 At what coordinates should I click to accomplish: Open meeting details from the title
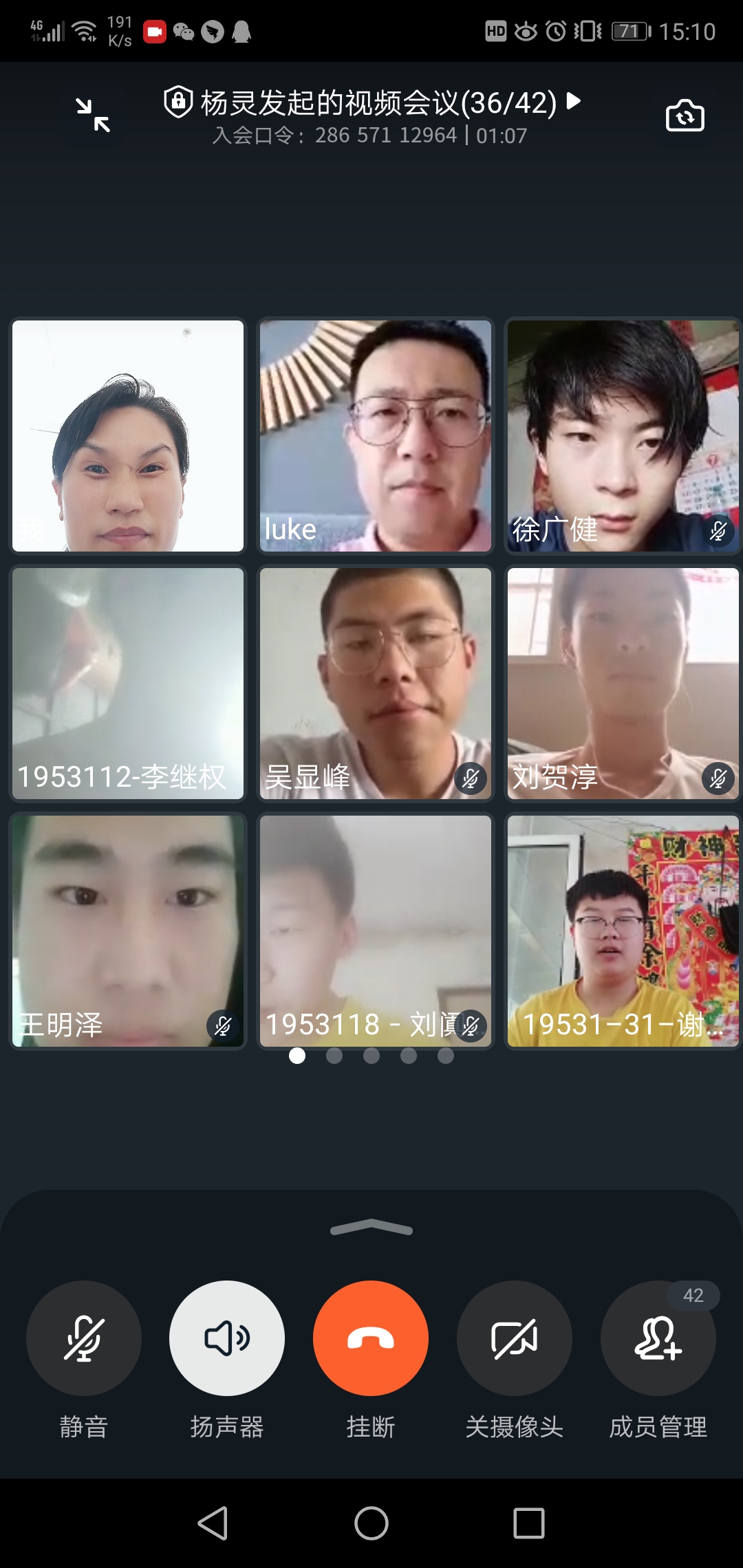(x=371, y=103)
